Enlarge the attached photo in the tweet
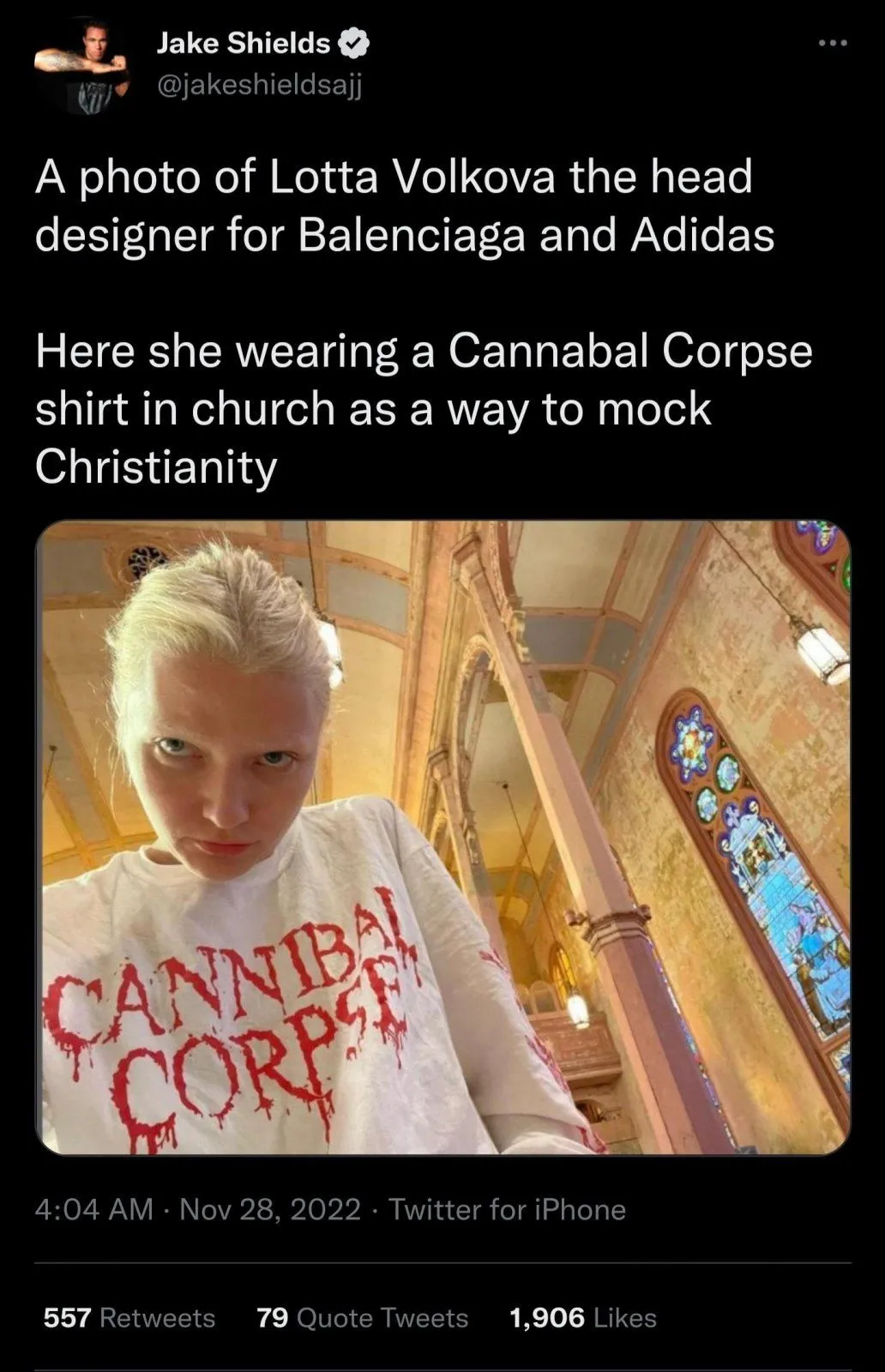 pos(442,837)
